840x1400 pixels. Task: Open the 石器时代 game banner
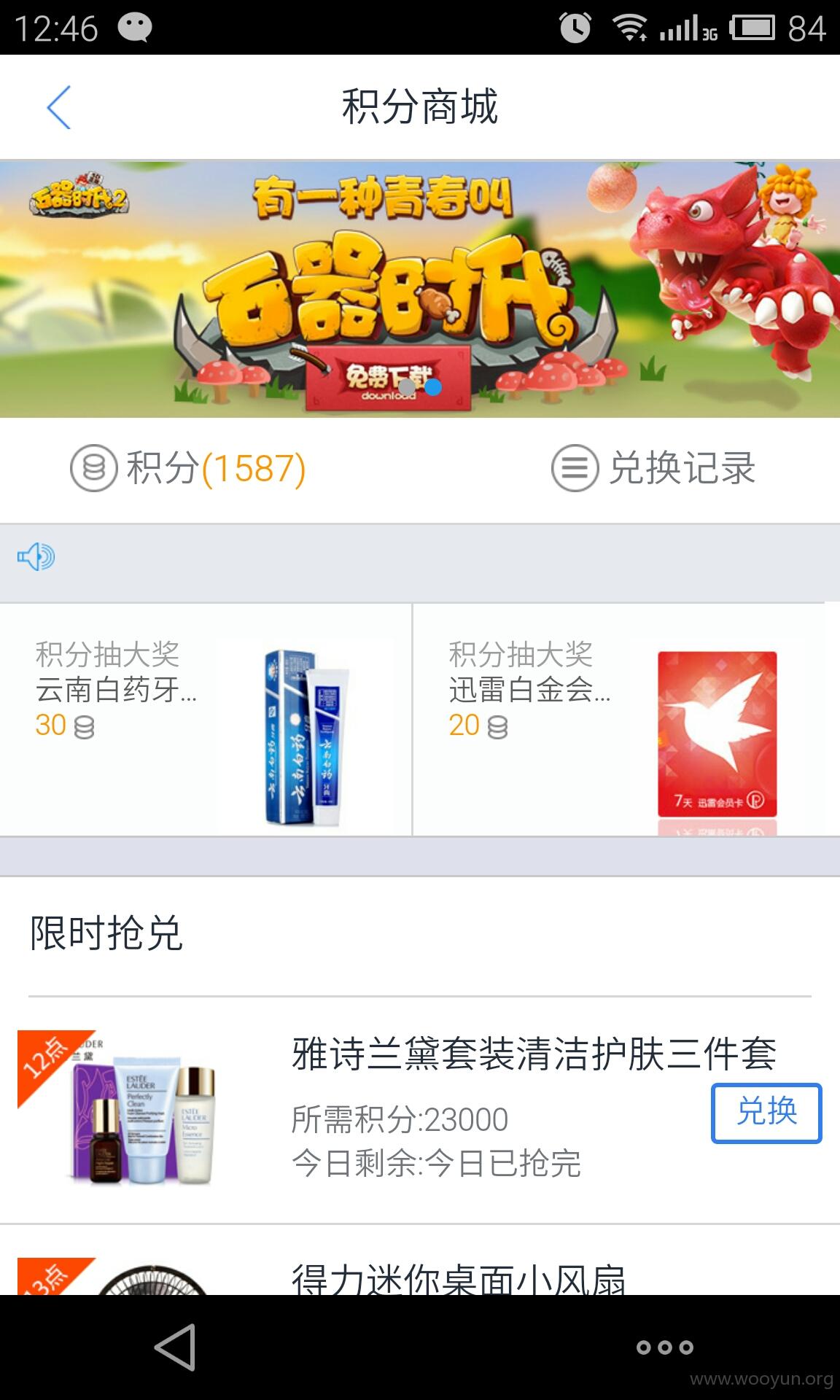click(420, 289)
